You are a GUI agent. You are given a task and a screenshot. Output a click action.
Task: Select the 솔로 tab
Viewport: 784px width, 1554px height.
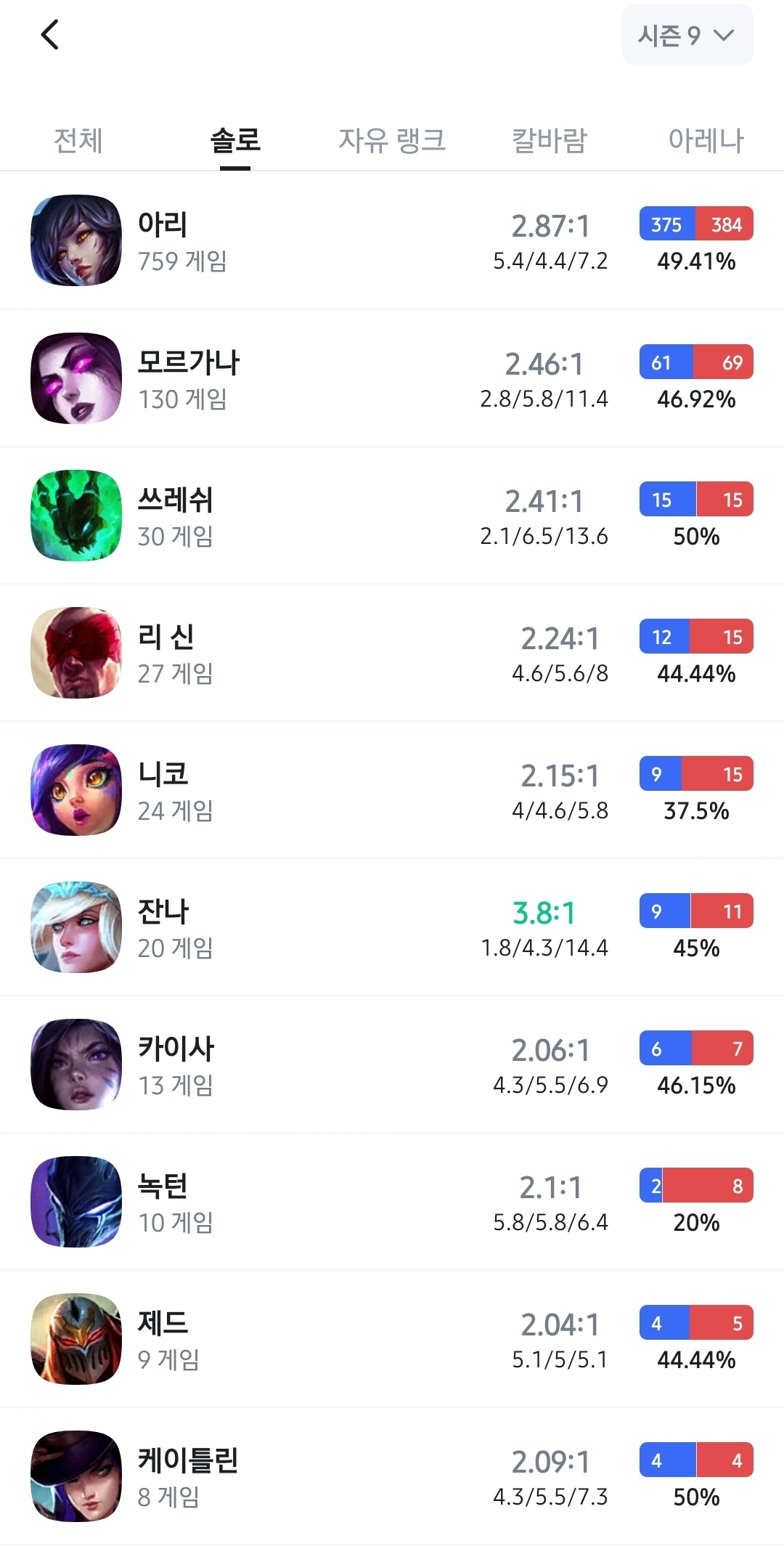(235, 140)
